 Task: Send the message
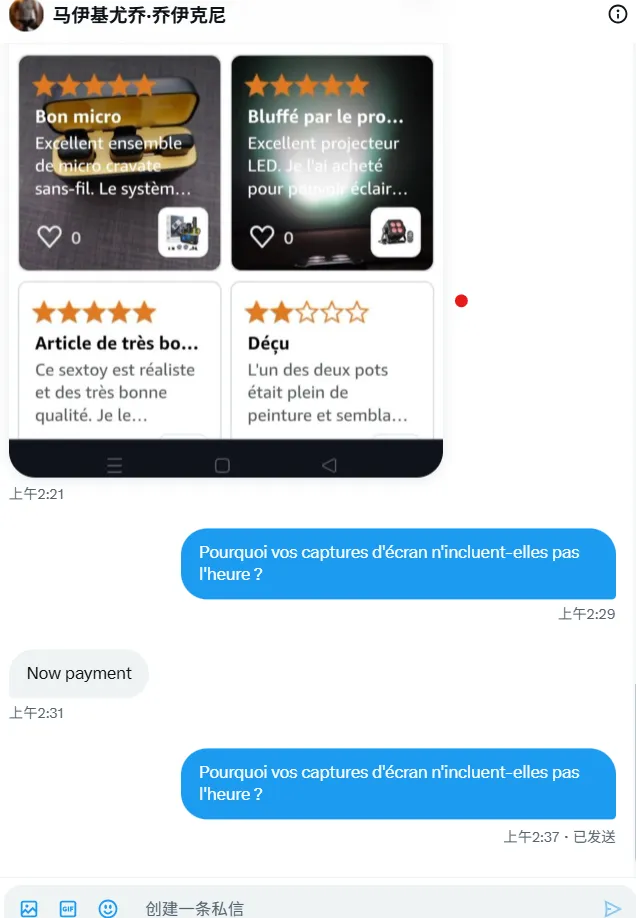tap(612, 908)
